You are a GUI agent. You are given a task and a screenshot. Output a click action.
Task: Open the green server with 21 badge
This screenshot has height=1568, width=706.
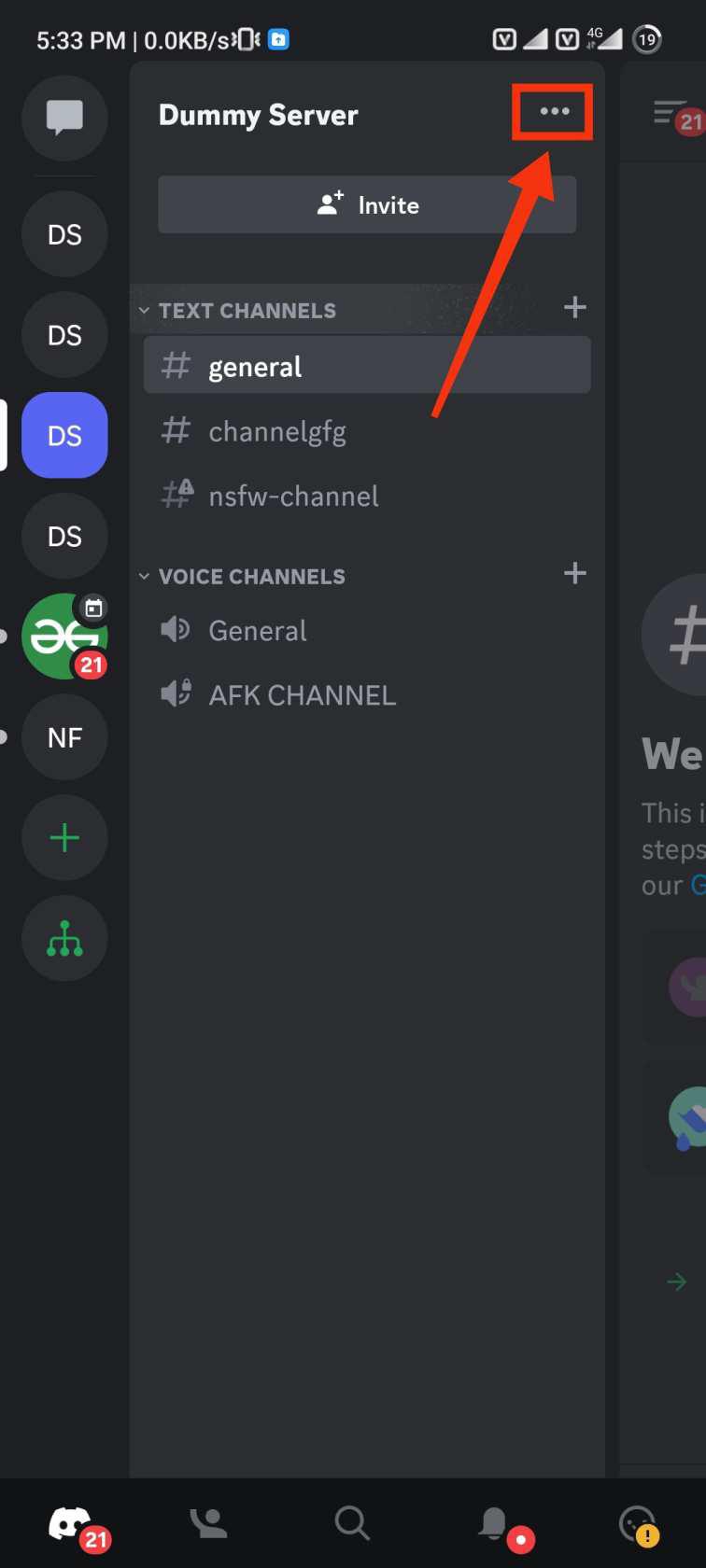click(x=64, y=637)
